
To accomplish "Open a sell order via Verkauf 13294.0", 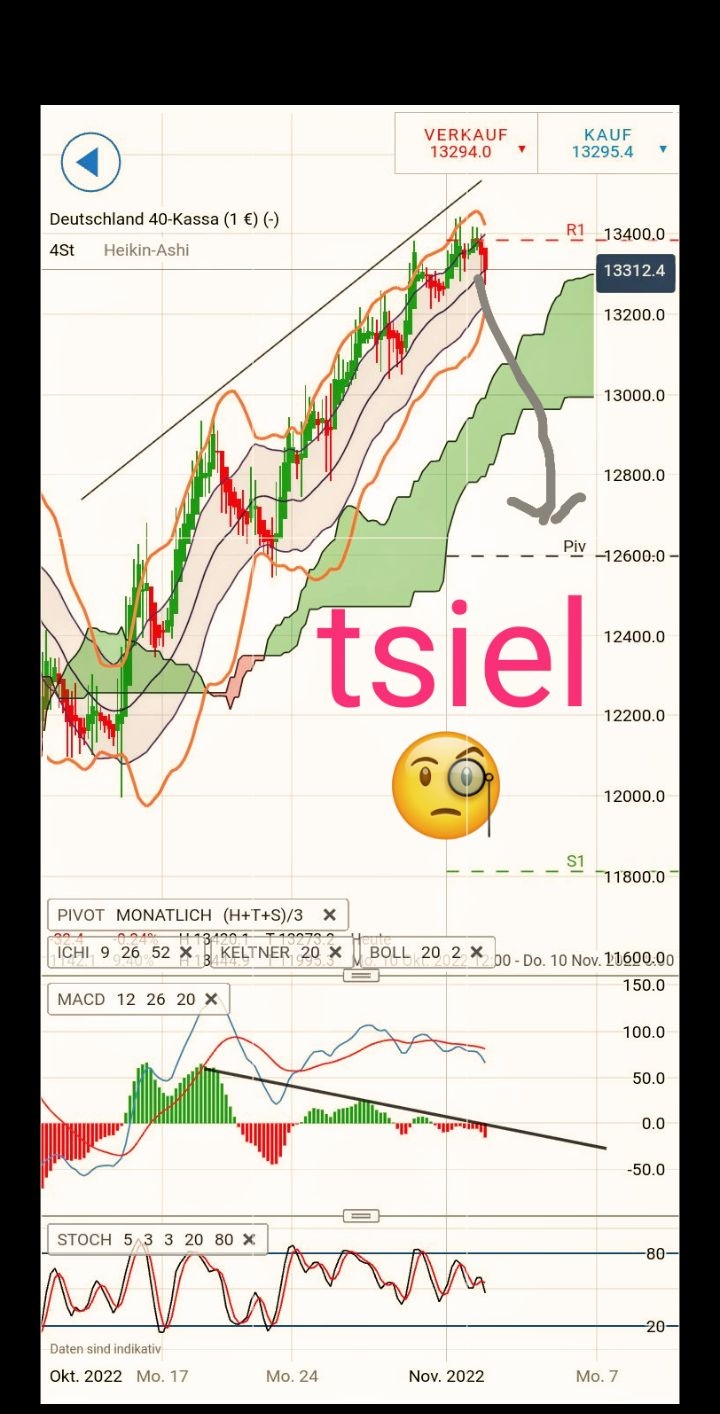I will pos(466,143).
